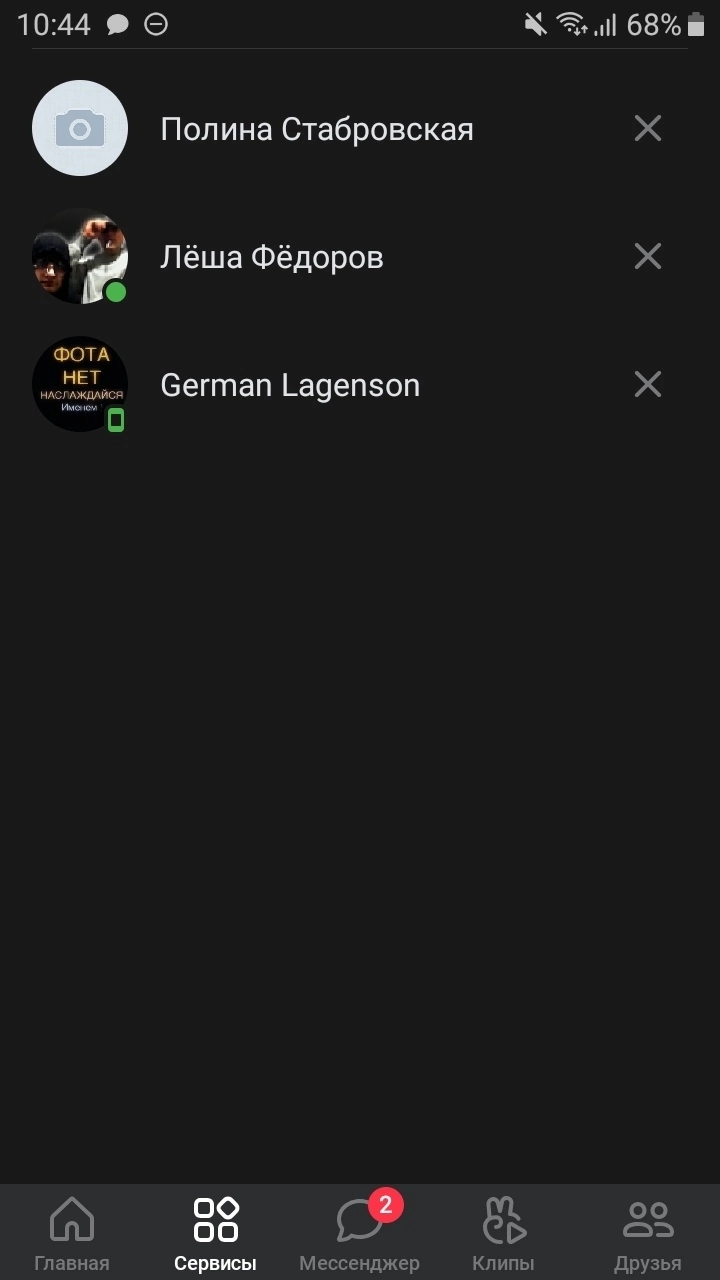Remove Полина Стабровская from the list
The height and width of the screenshot is (1280, 720).
tap(648, 129)
